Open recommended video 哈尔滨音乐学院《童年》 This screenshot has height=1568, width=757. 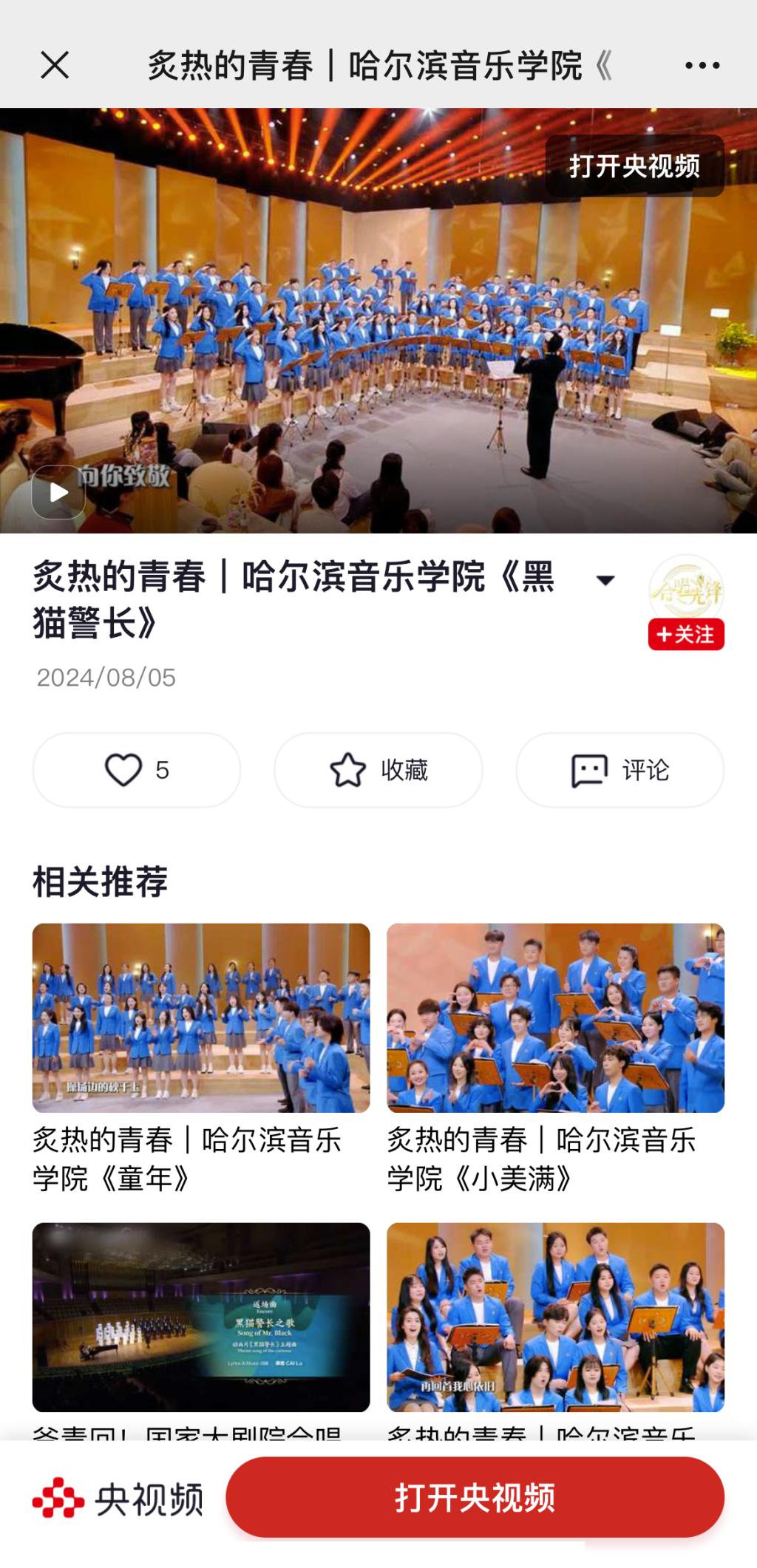point(201,1018)
